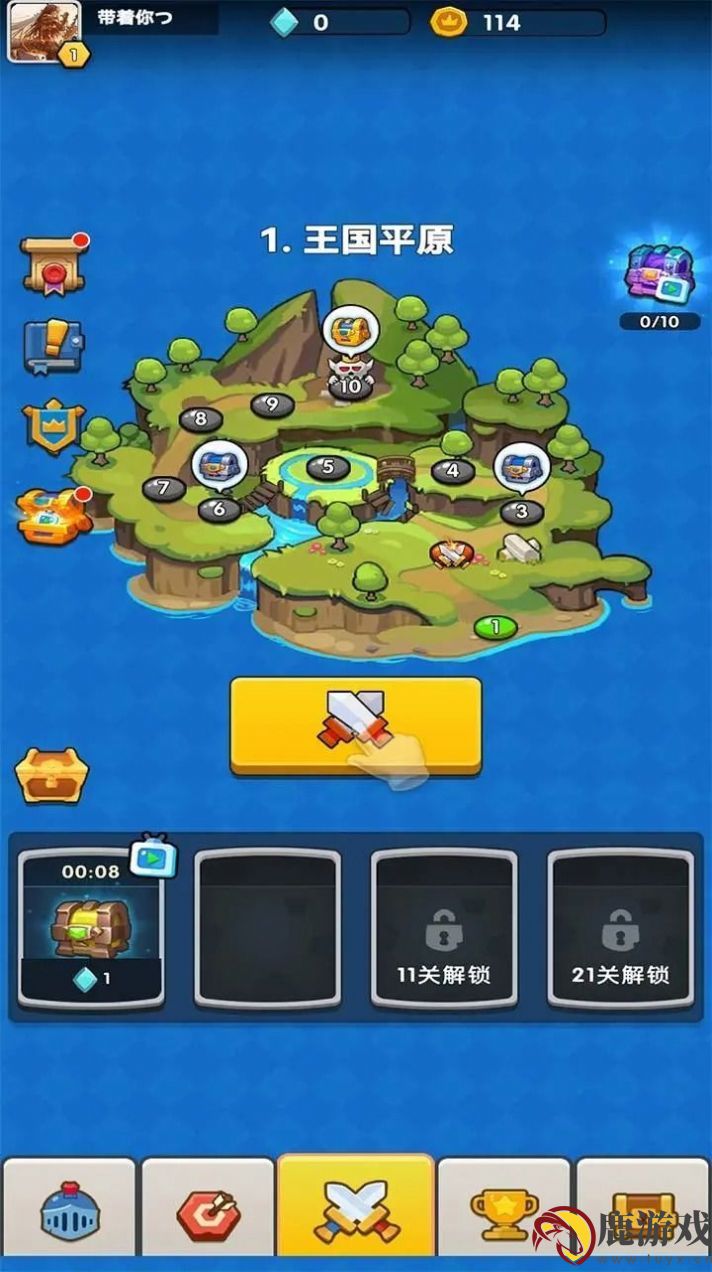Switch to the red target tab
Image resolution: width=712 pixels, height=1272 pixels.
(x=208, y=1212)
